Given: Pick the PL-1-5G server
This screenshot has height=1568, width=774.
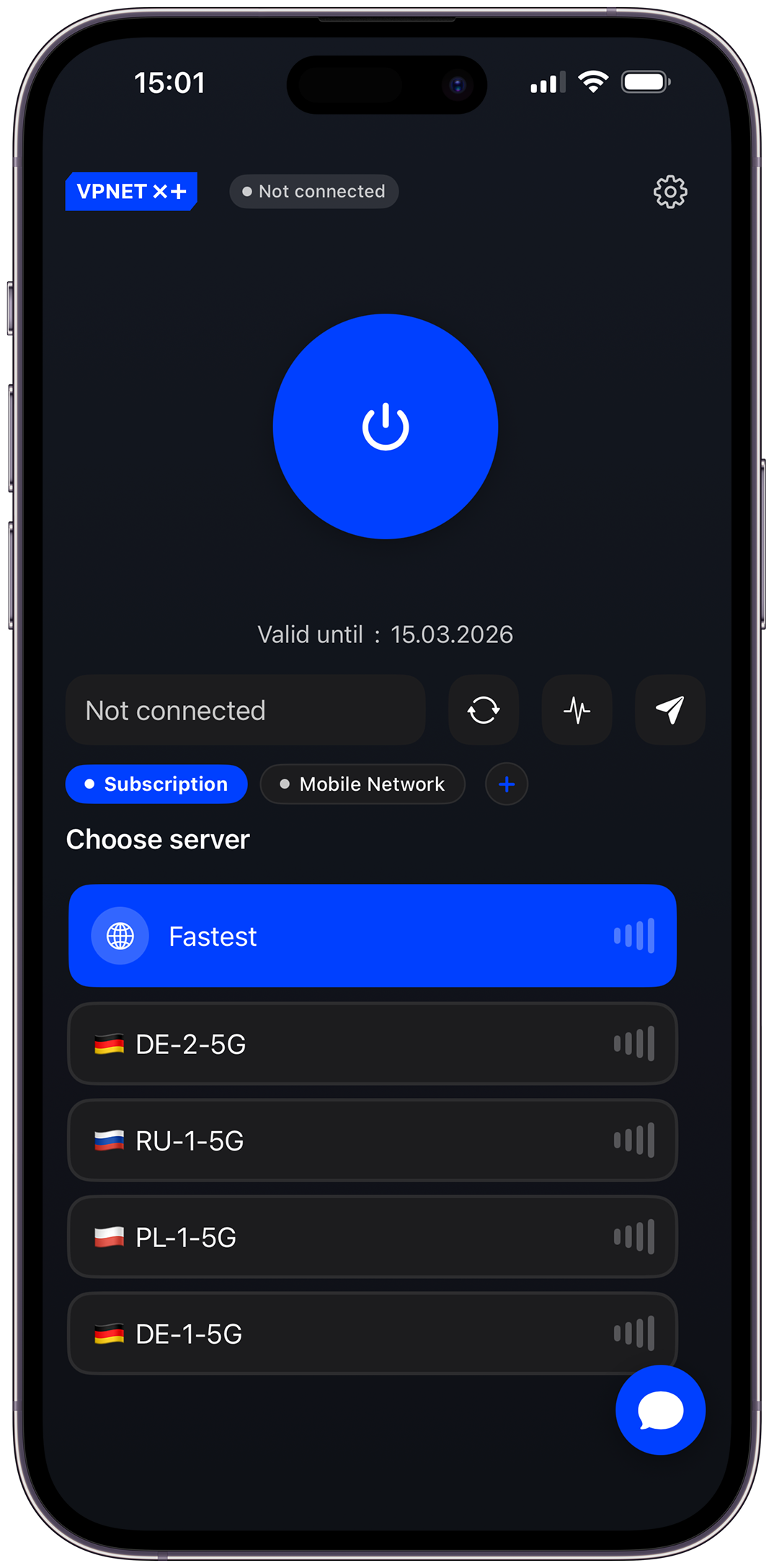Looking at the screenshot, I should coord(372,1237).
